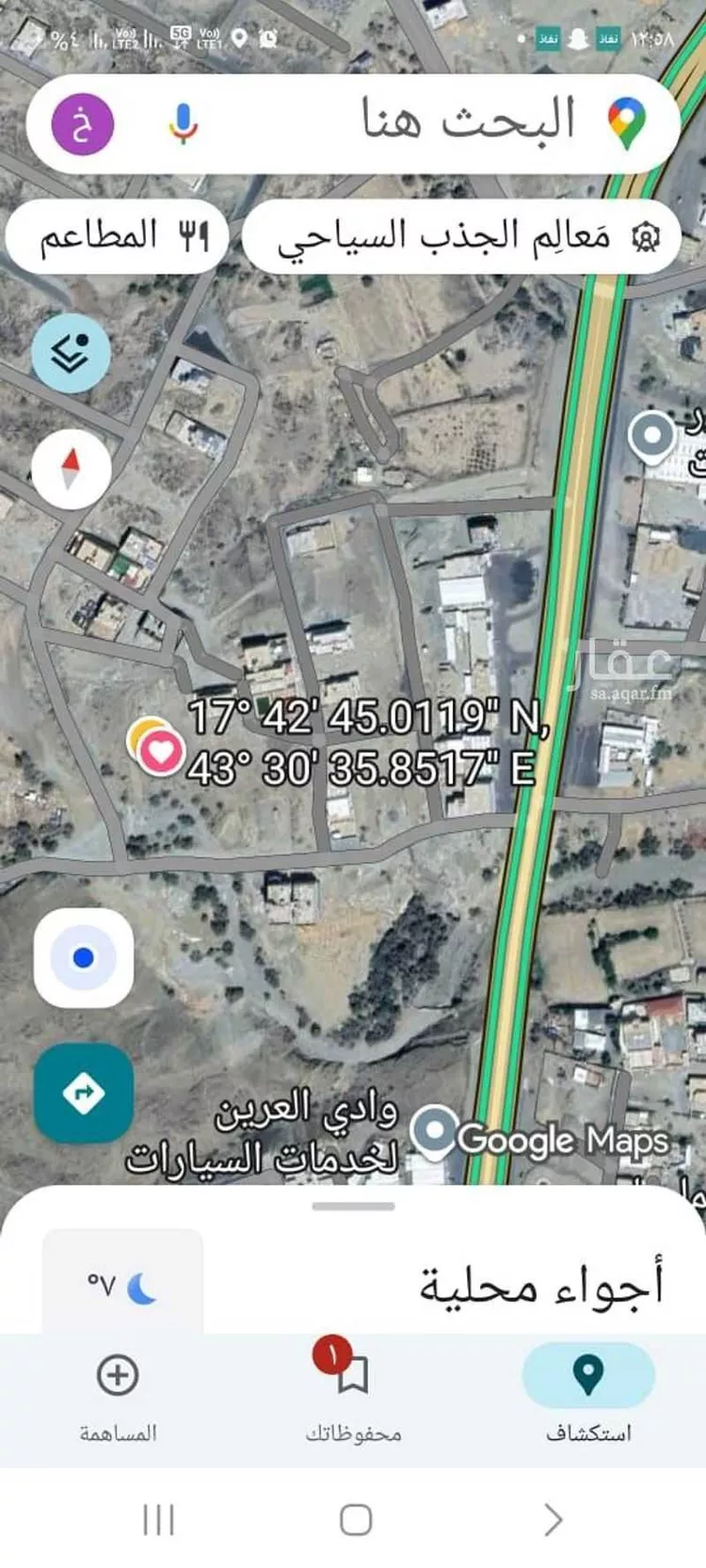Toggle the المطاعم restaurants filter chip
The image size is (706, 1568).
[x=114, y=237]
